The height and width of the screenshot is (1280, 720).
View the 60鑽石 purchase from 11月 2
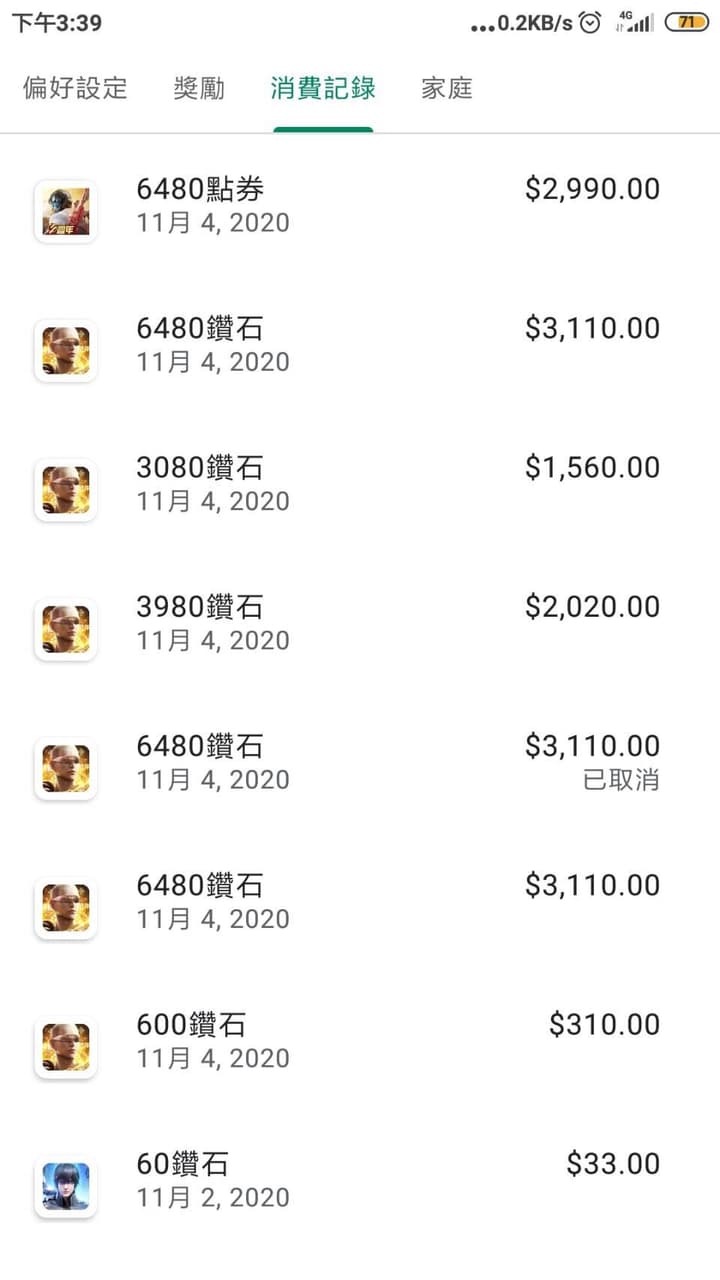tap(360, 1185)
